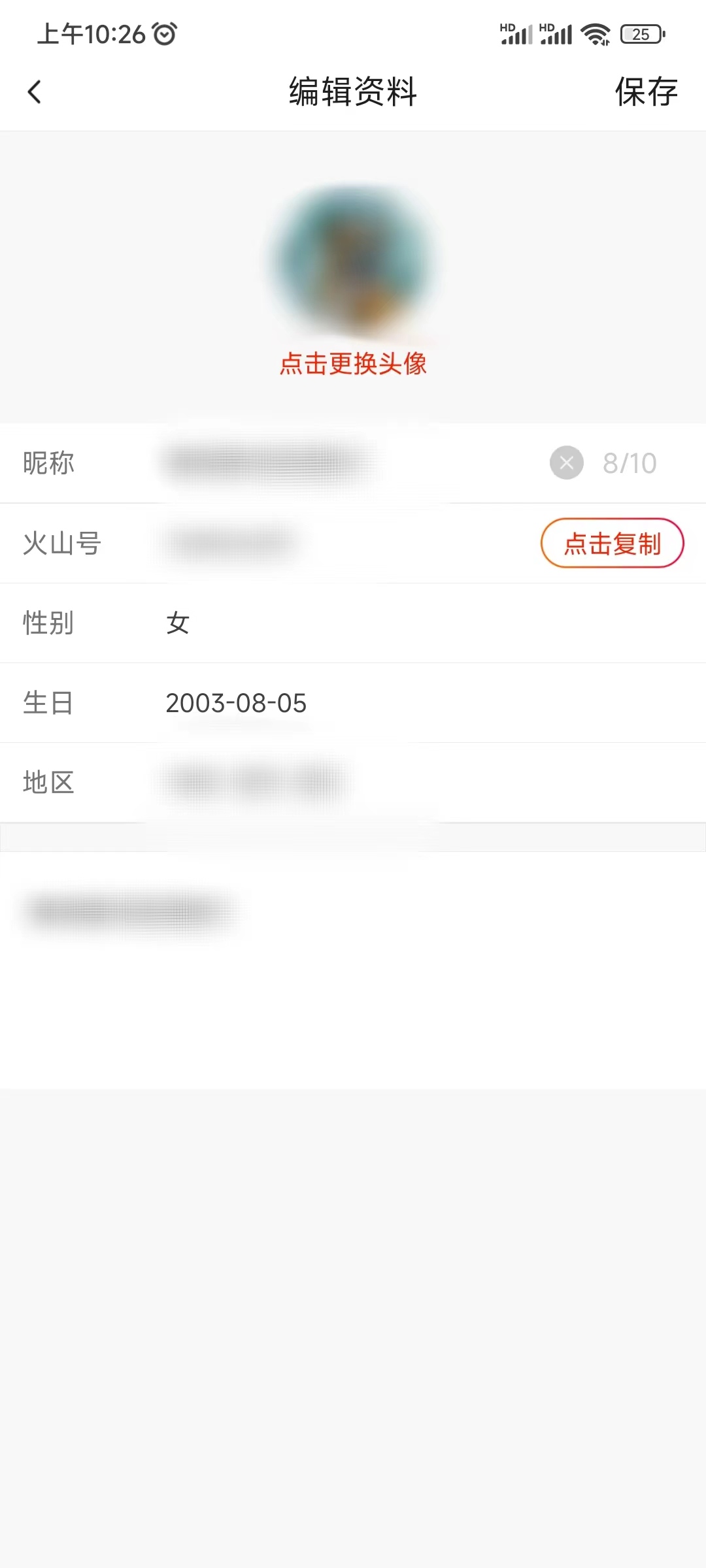The width and height of the screenshot is (706, 1568).
Task: Tap the 8/10 character count indicator
Action: [629, 463]
